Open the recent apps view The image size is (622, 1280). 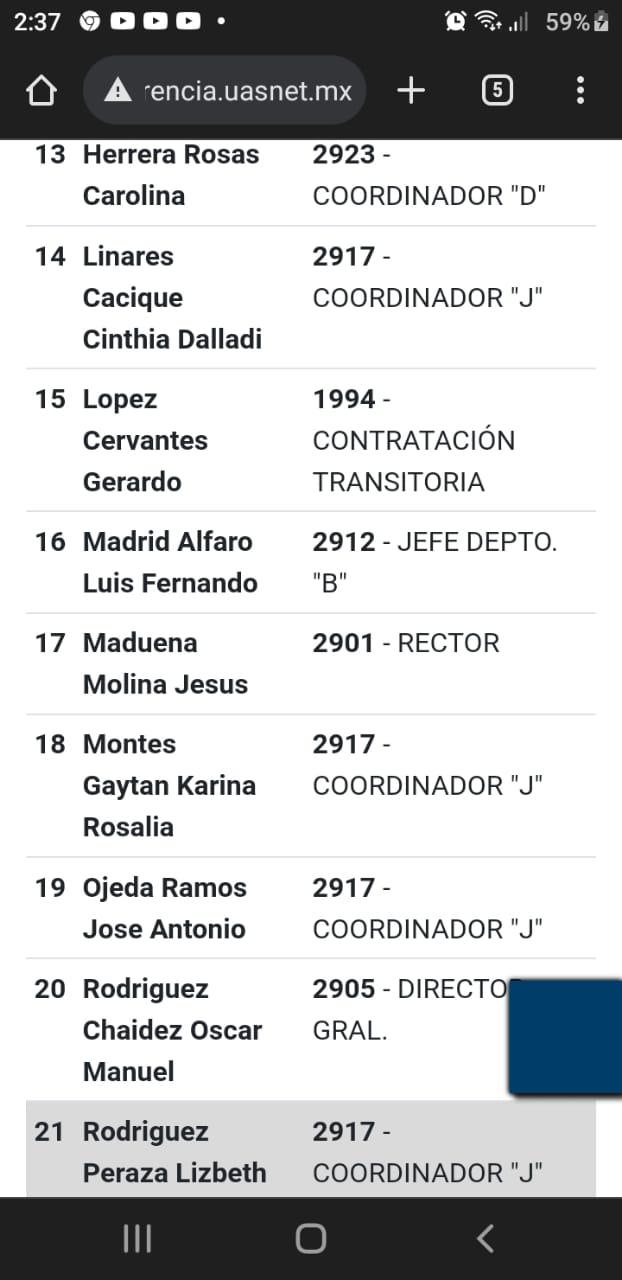[x=137, y=1239]
